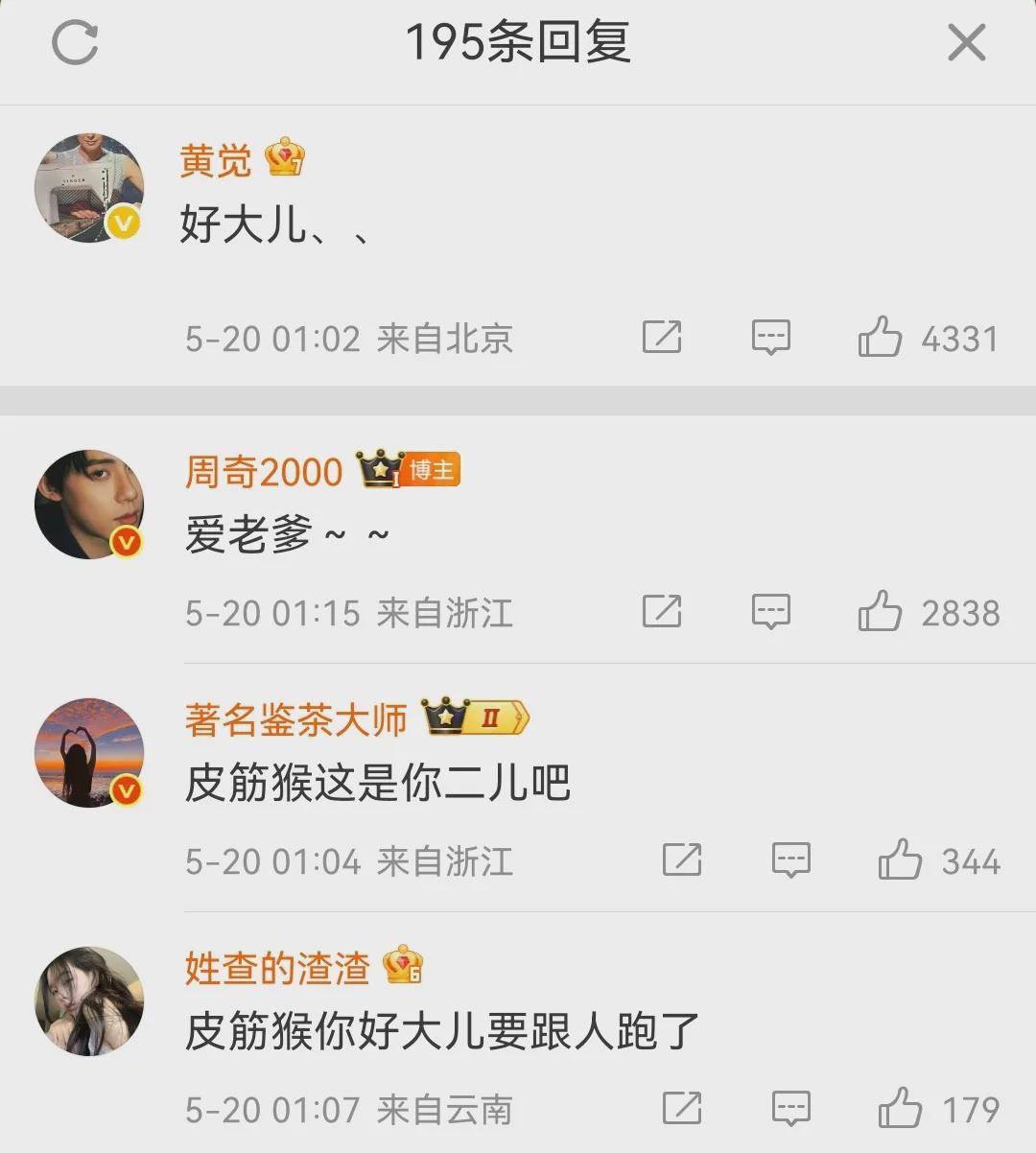Forward 周奇2000's reply
The height and width of the screenshot is (1153, 1036).
(662, 612)
